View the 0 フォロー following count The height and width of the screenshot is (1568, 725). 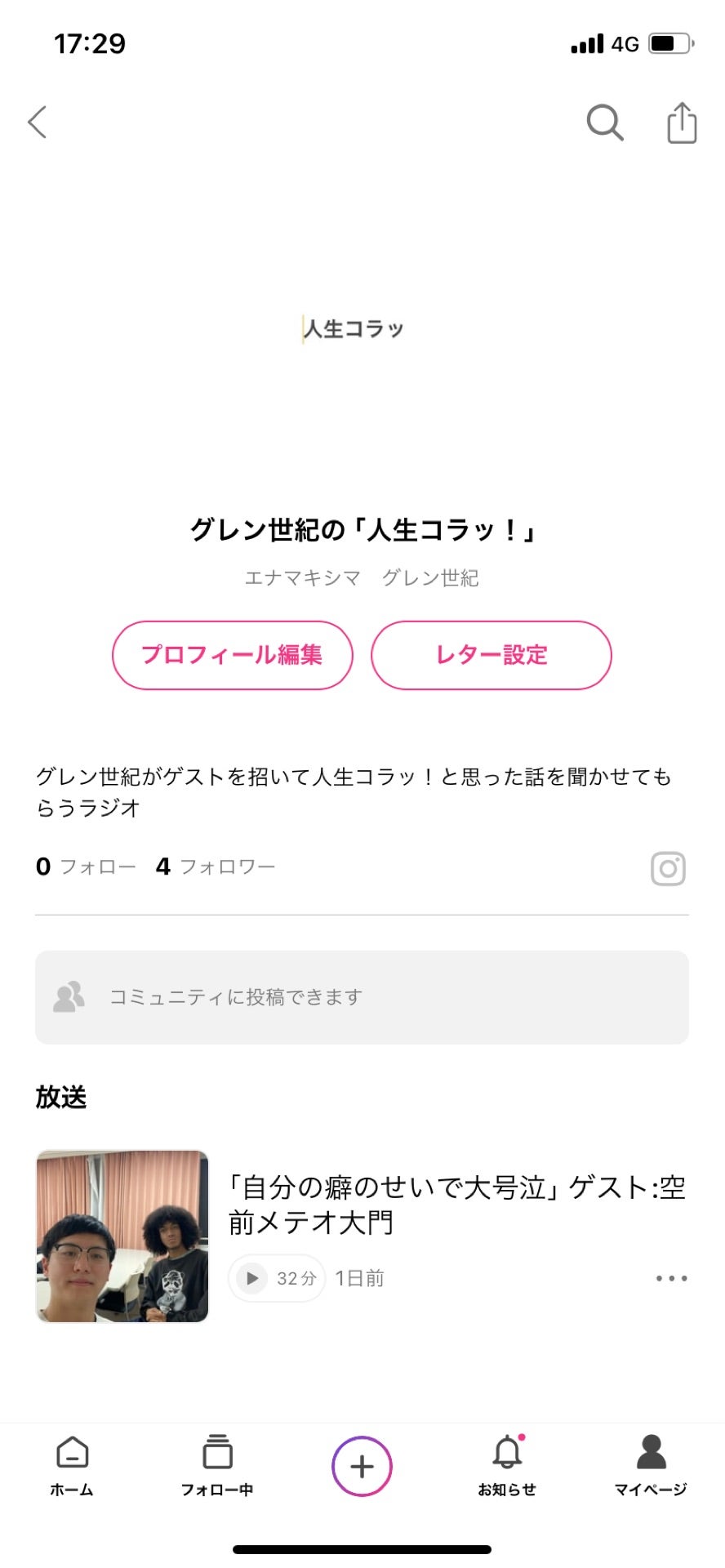pos(86,866)
